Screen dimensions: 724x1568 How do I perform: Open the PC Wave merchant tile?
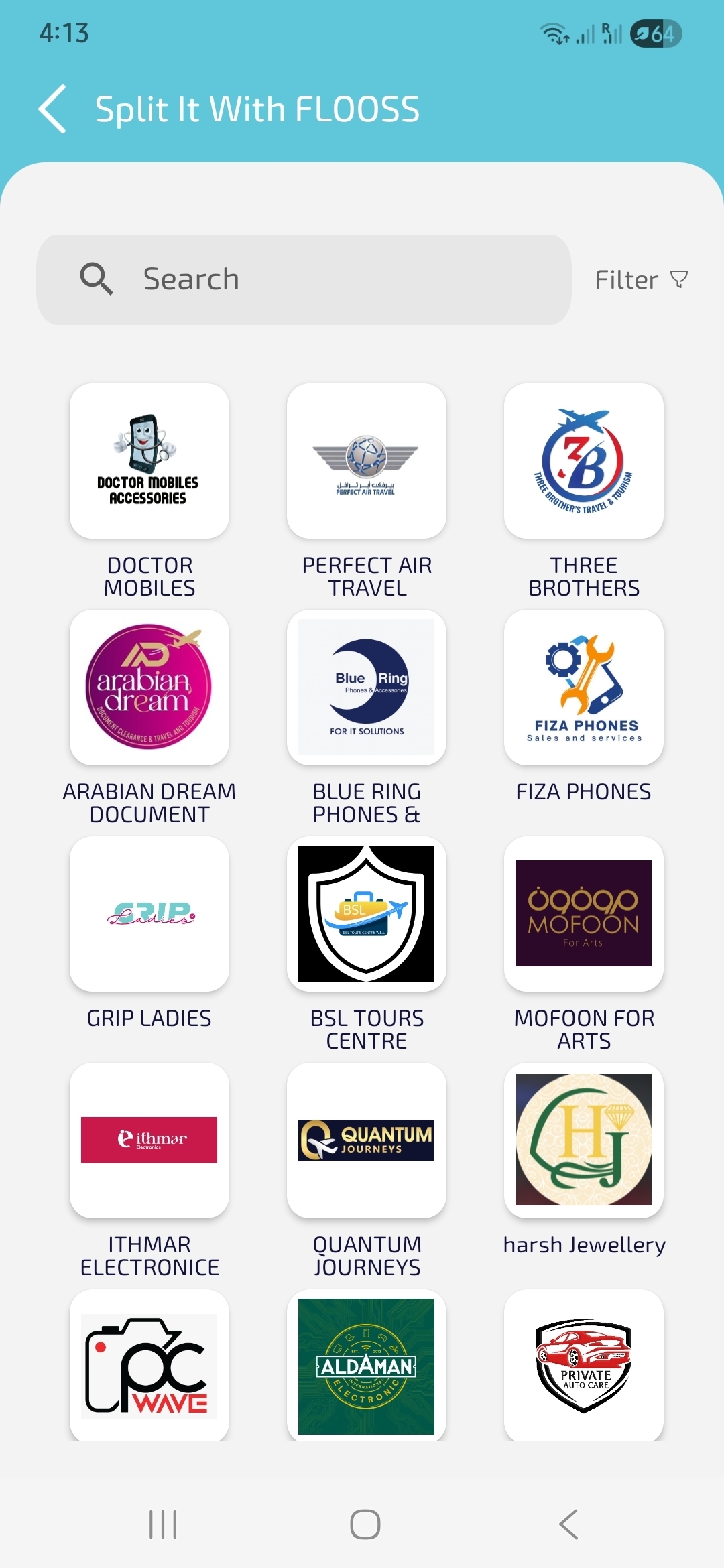[x=149, y=1366]
